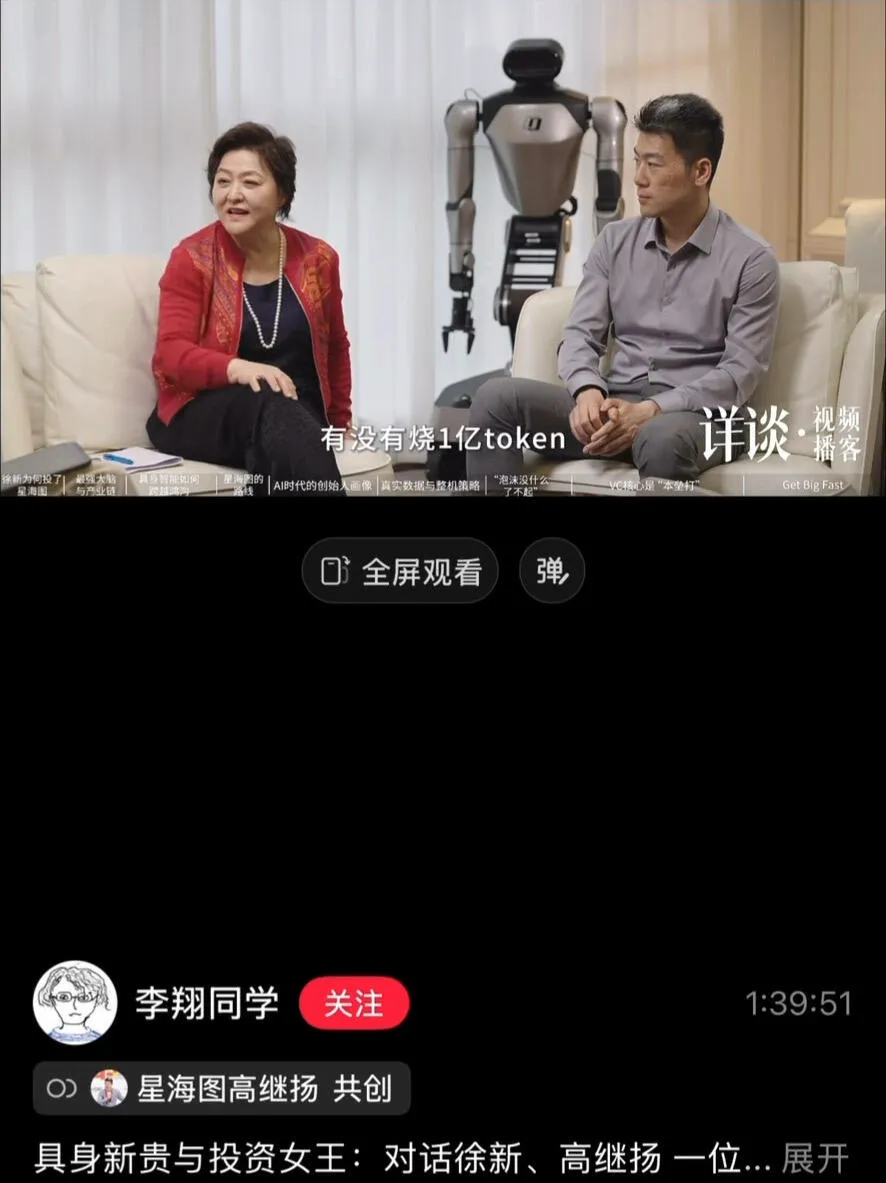This screenshot has height=1183, width=886.
Task: Expand the video description (展开)
Action: 815,1158
